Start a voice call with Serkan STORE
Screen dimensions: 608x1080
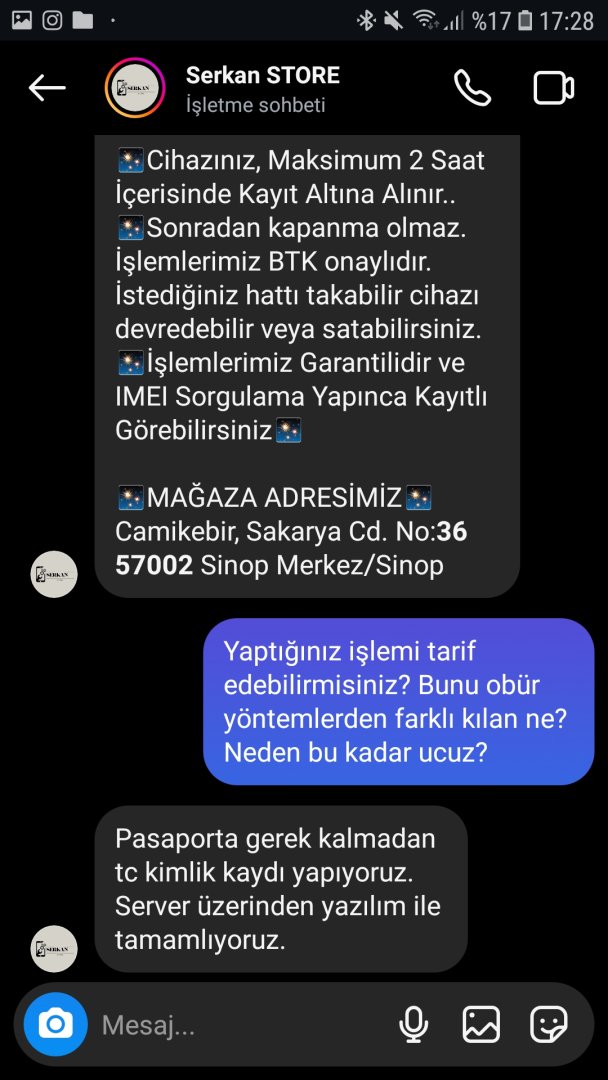click(472, 88)
